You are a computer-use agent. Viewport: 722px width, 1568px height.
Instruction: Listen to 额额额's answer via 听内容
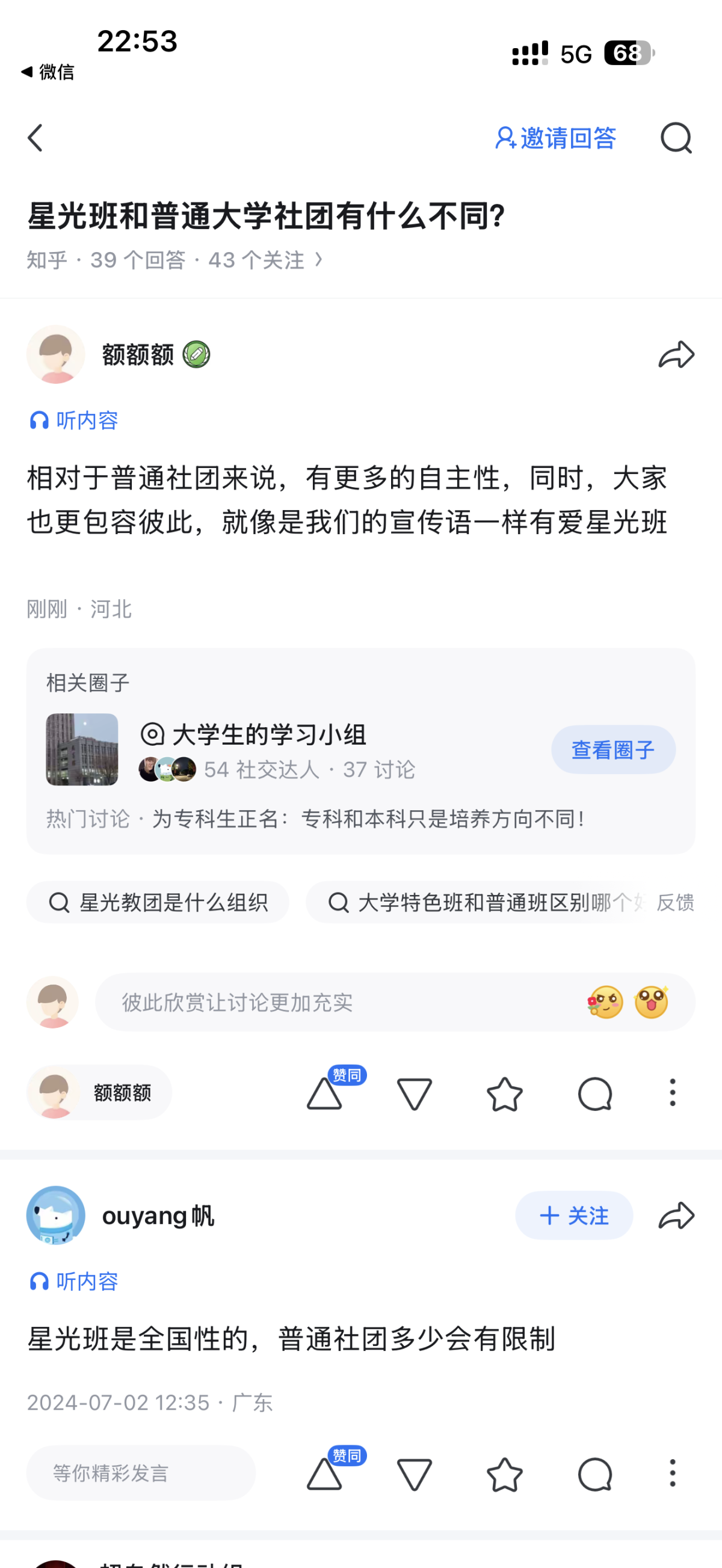74,420
